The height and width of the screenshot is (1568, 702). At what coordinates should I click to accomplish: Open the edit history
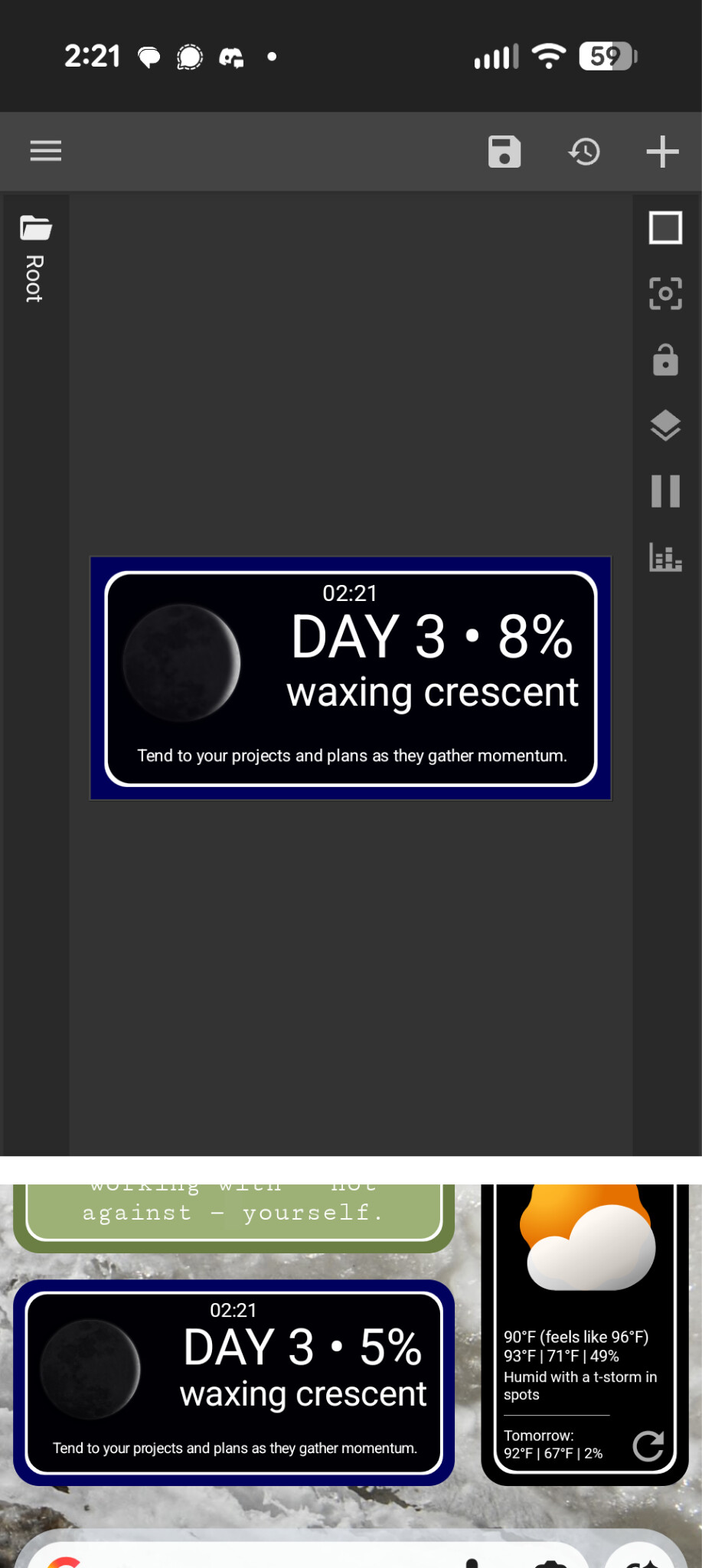click(584, 152)
